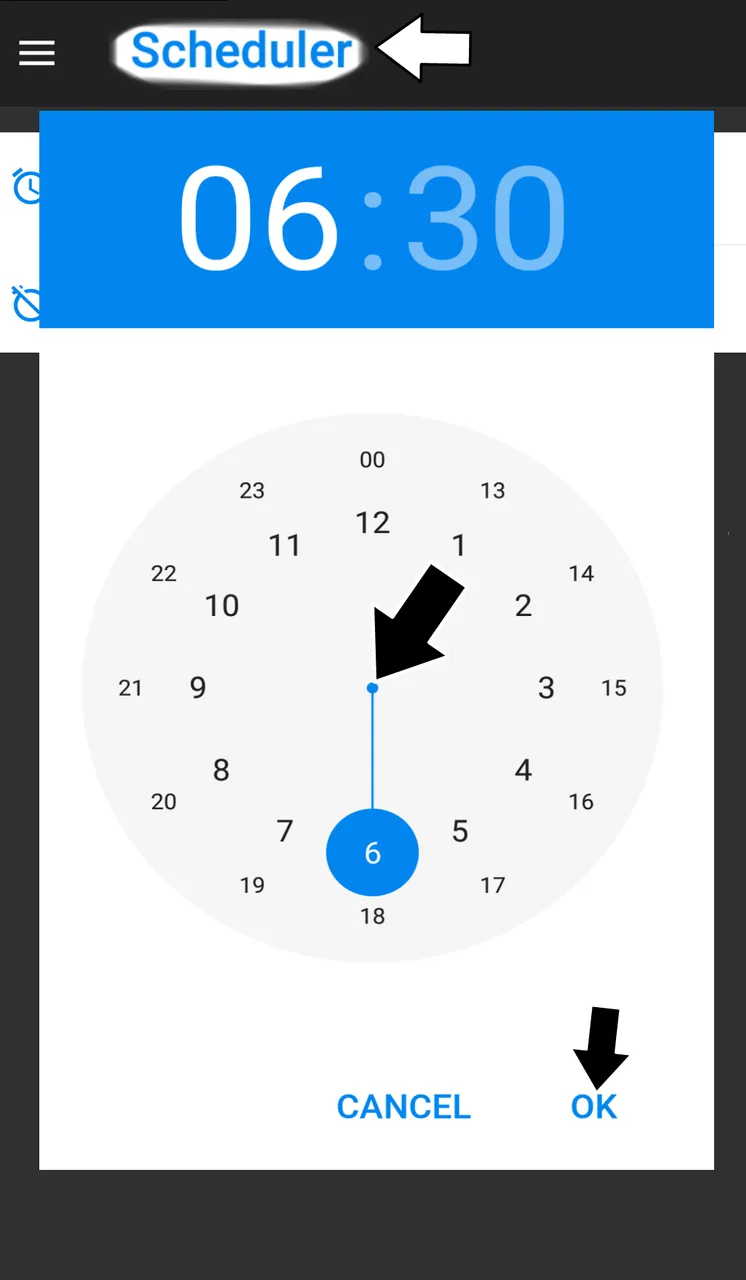Select the 06 hour field

tap(260, 219)
